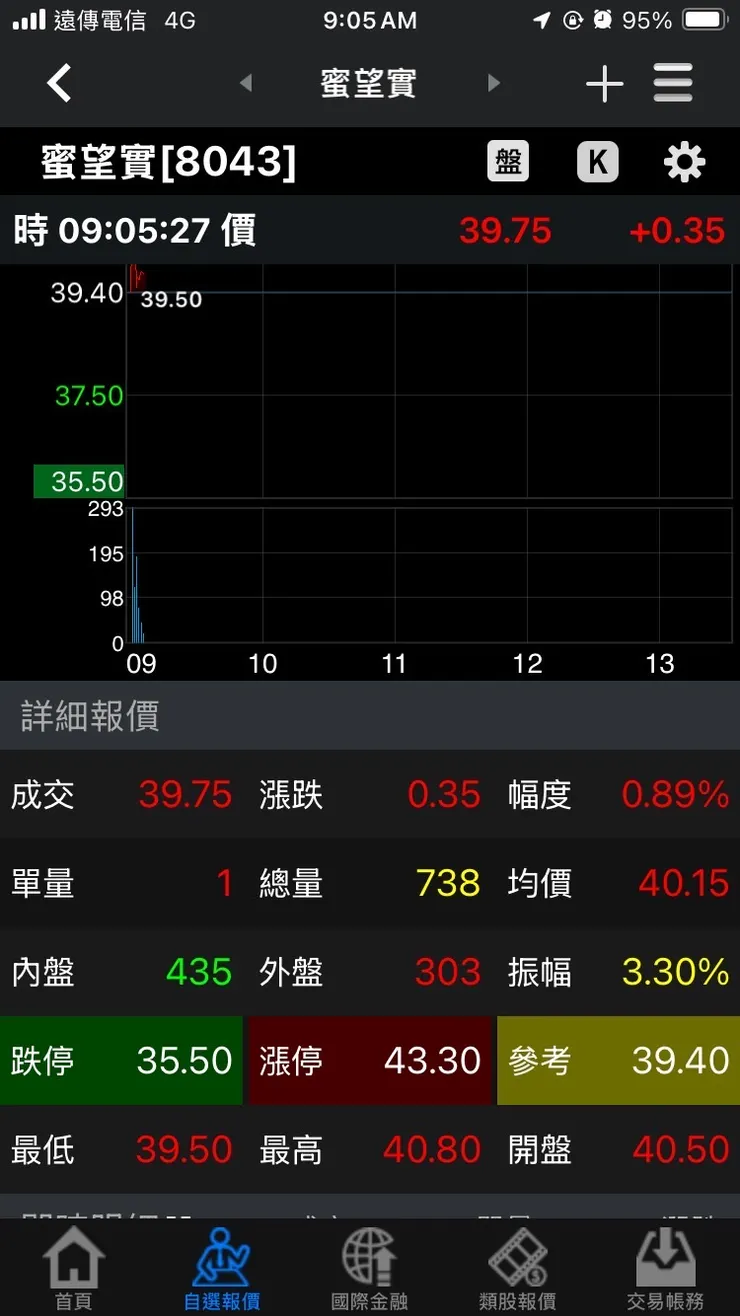Tap the right chevron for next stock
The image size is (740, 1316).
point(493,84)
